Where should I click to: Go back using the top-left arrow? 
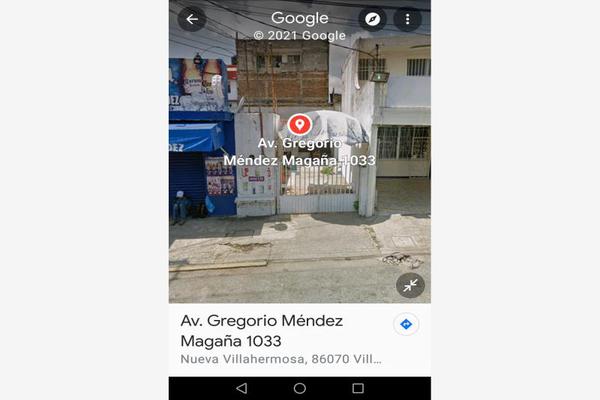click(x=191, y=19)
